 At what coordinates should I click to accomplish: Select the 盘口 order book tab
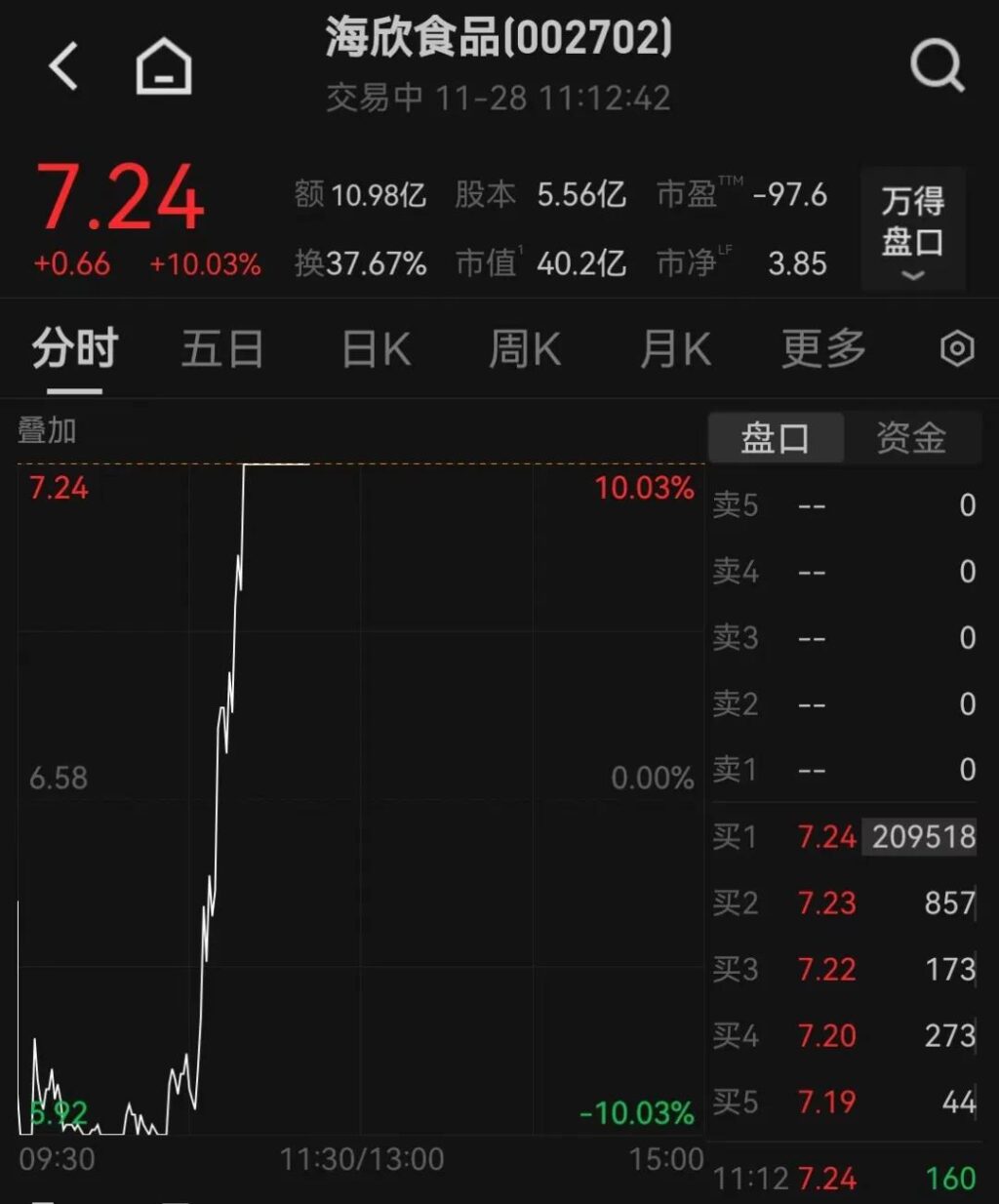tap(776, 438)
